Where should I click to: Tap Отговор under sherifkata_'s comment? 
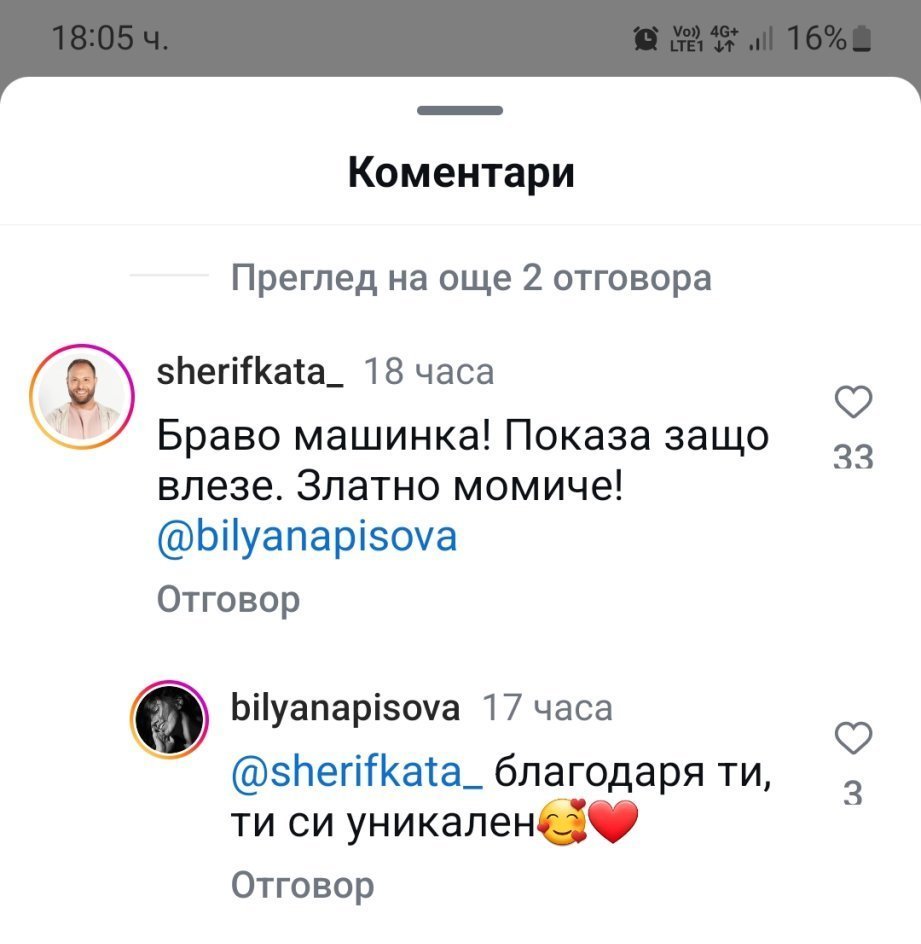(228, 599)
